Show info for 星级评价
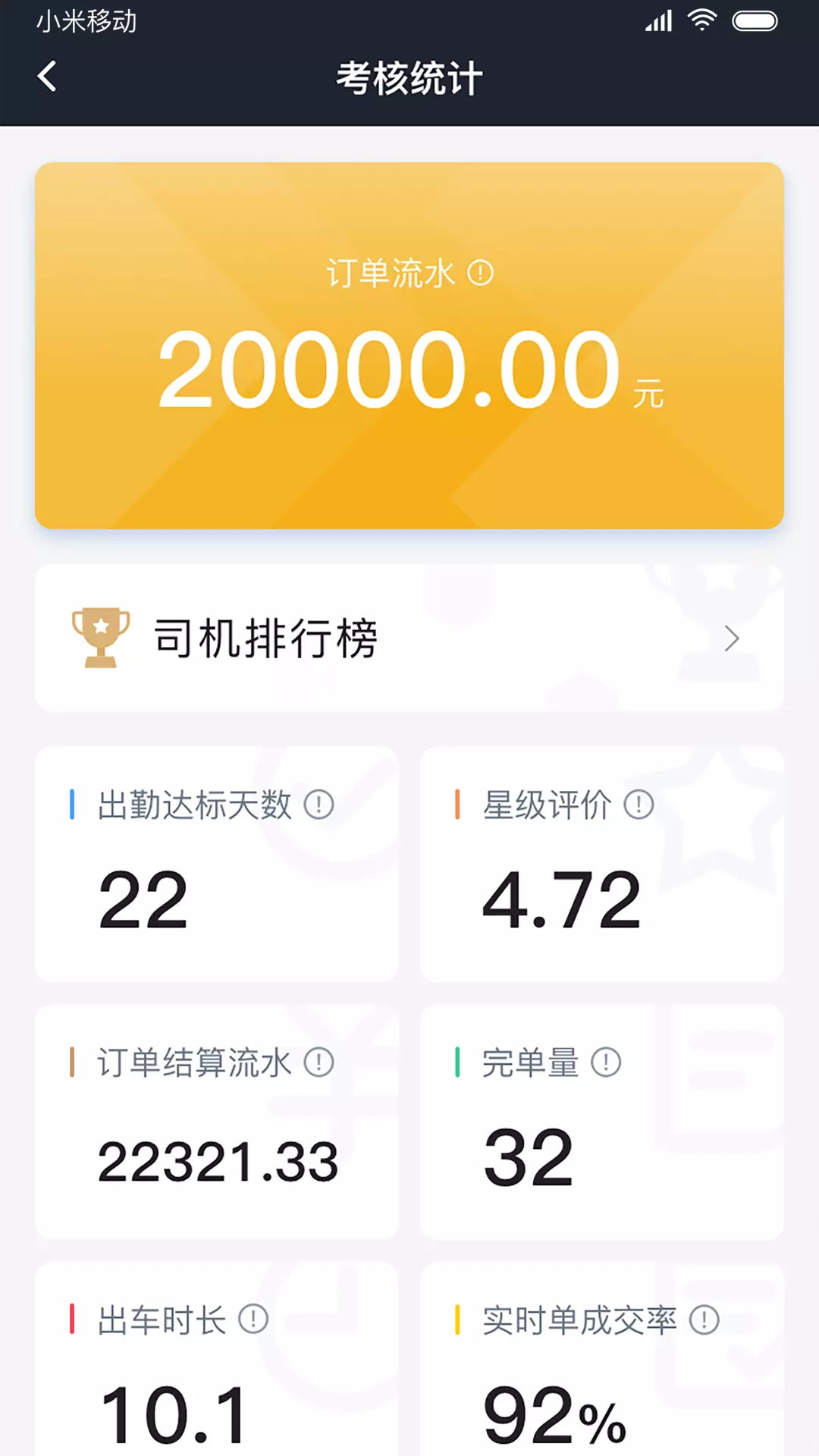This screenshot has height=1456, width=819. click(x=639, y=805)
